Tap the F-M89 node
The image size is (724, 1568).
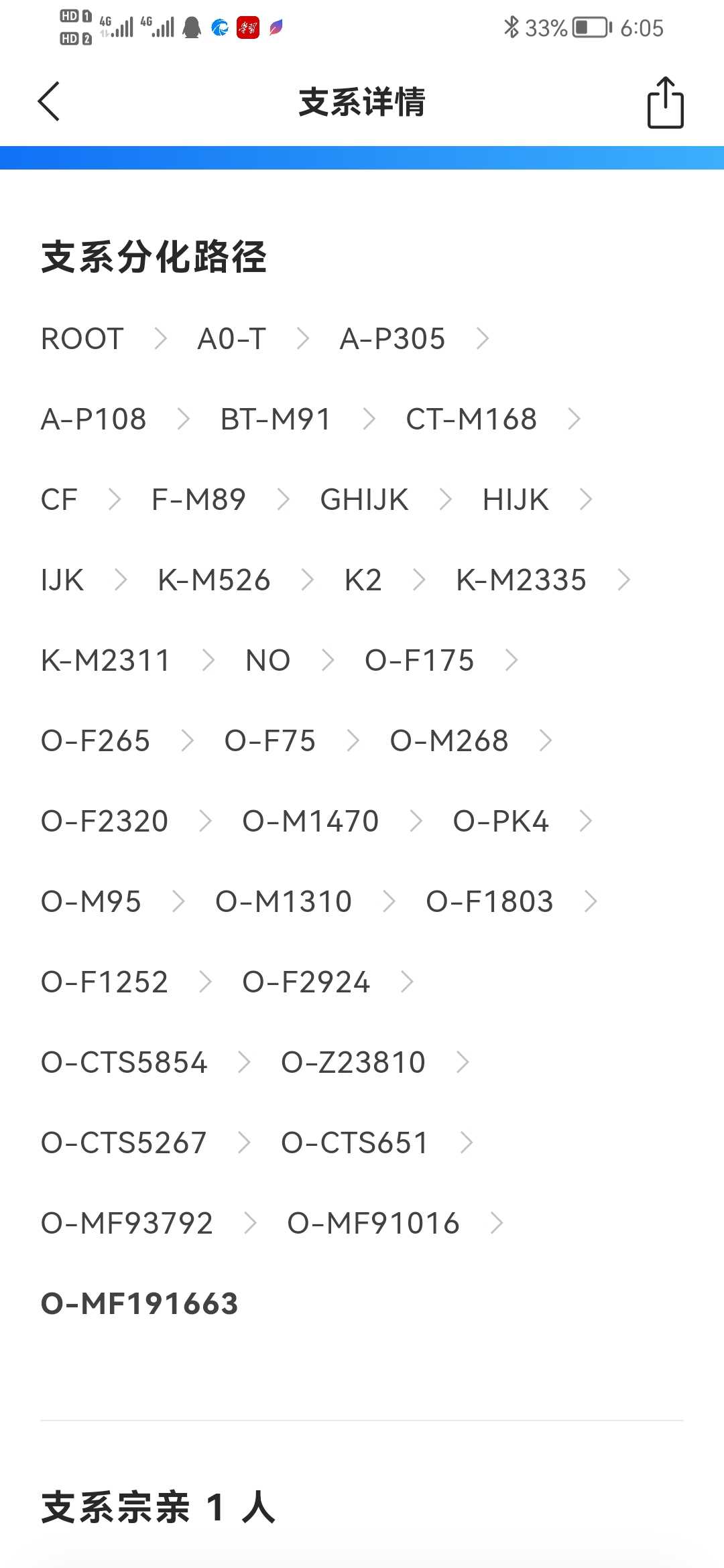tap(199, 500)
